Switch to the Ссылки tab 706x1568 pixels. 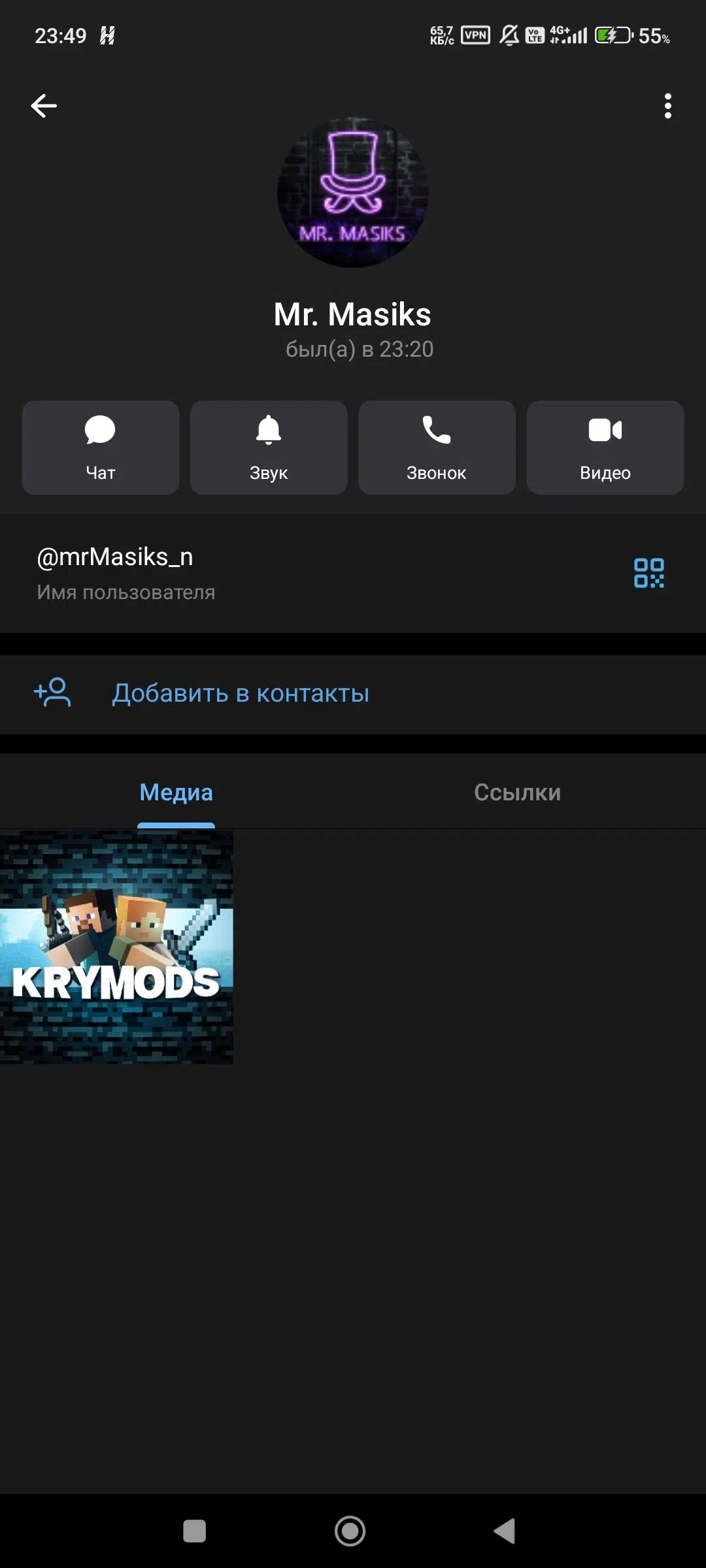517,792
